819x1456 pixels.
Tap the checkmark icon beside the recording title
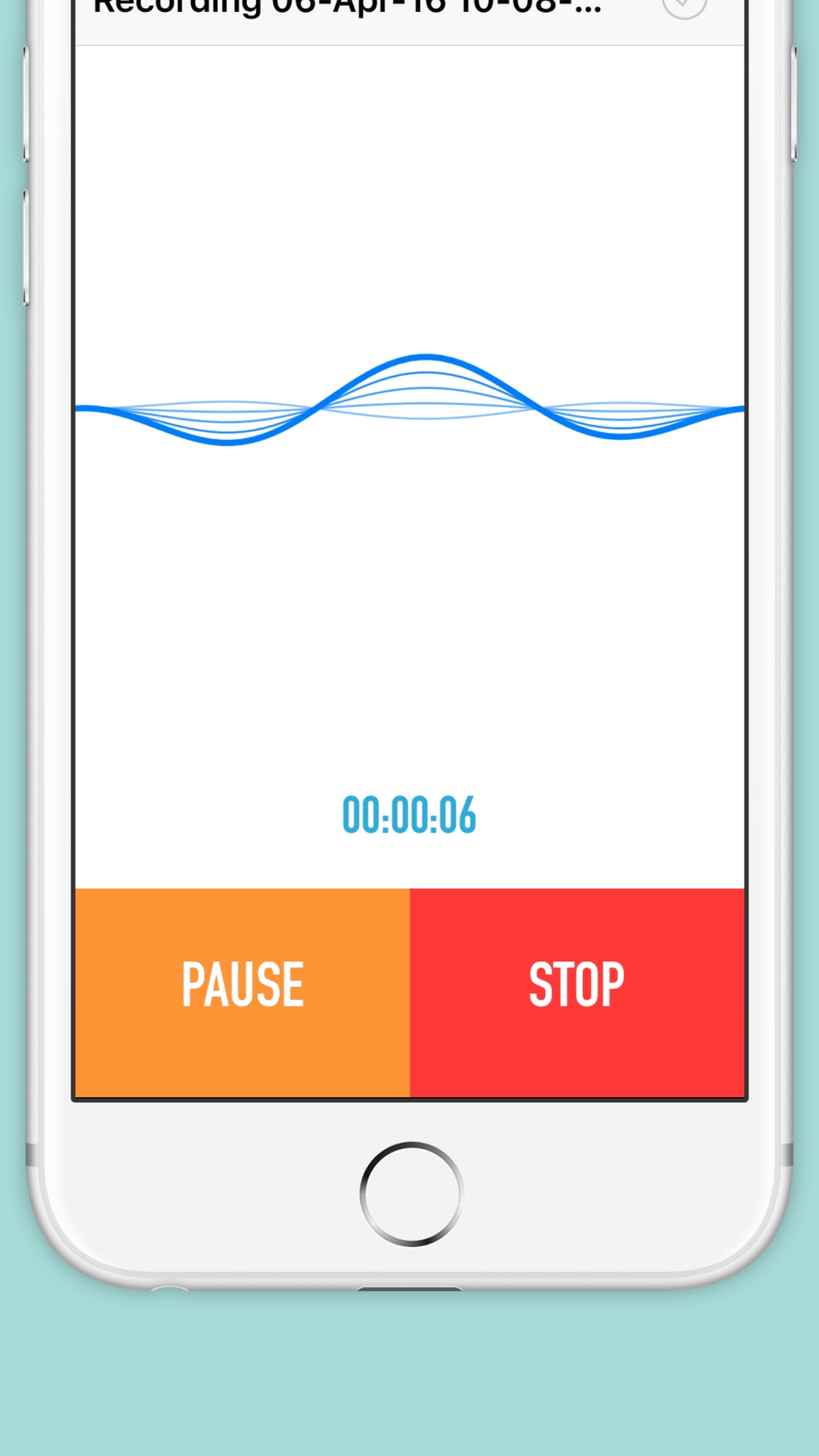coord(683,8)
